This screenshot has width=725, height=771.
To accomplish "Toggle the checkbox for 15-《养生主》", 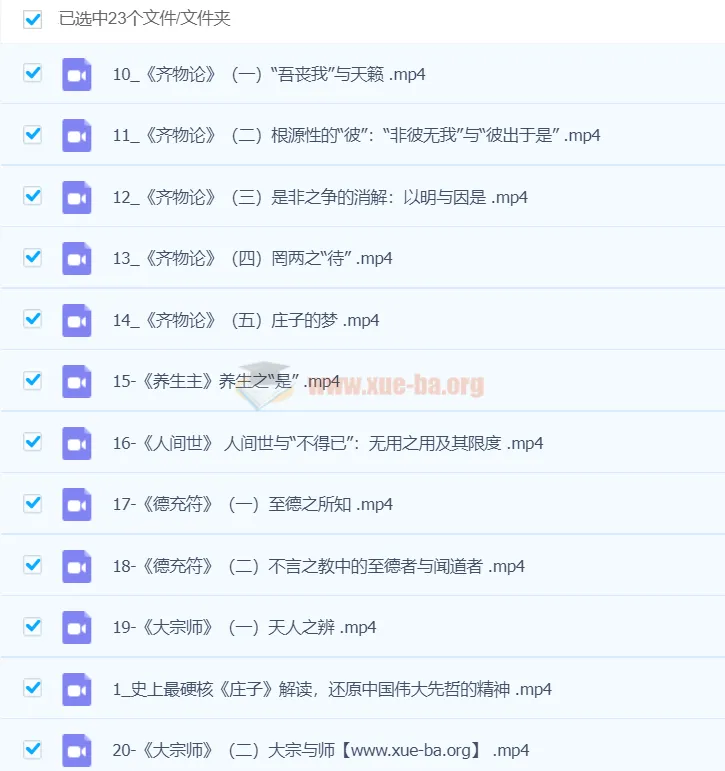I will [x=33, y=380].
